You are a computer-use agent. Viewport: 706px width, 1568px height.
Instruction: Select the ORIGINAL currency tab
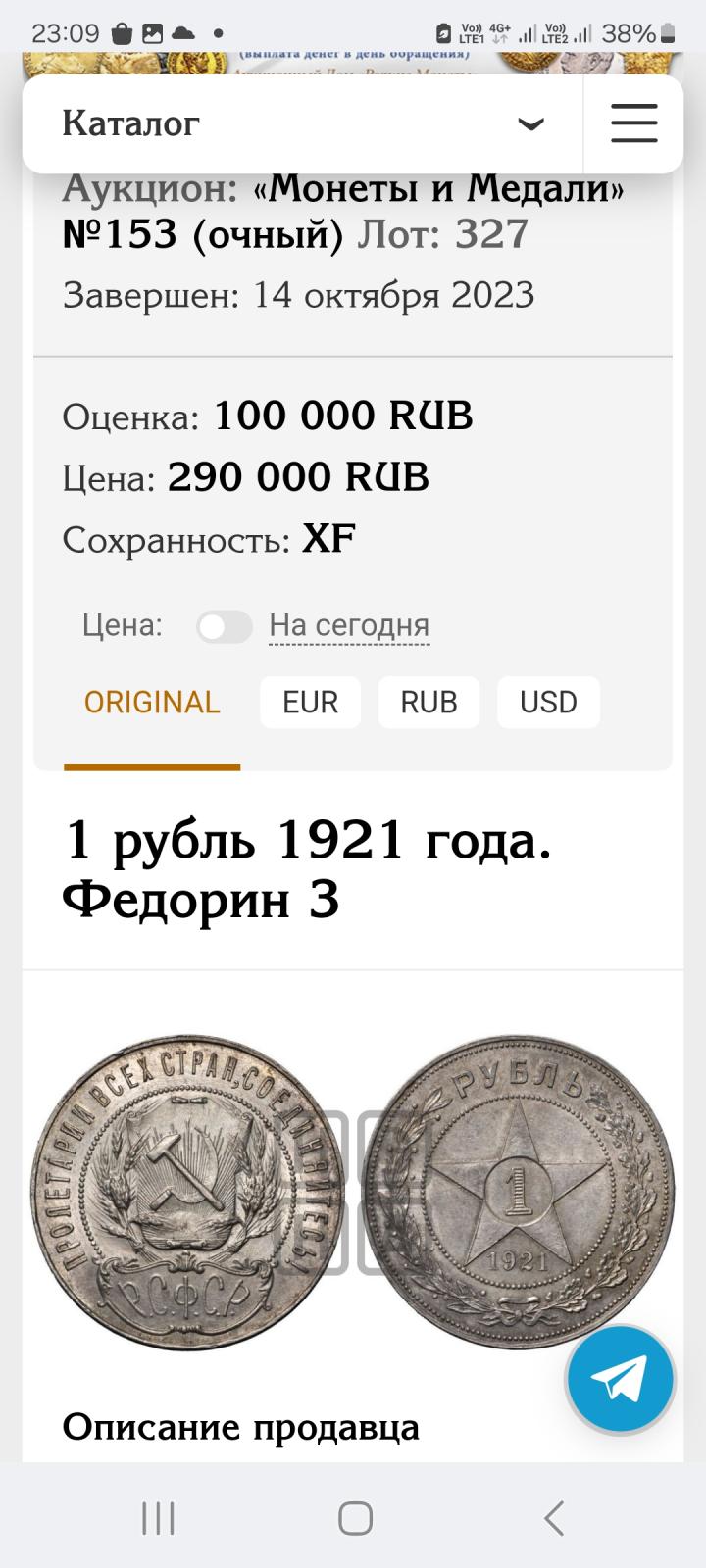pos(152,702)
